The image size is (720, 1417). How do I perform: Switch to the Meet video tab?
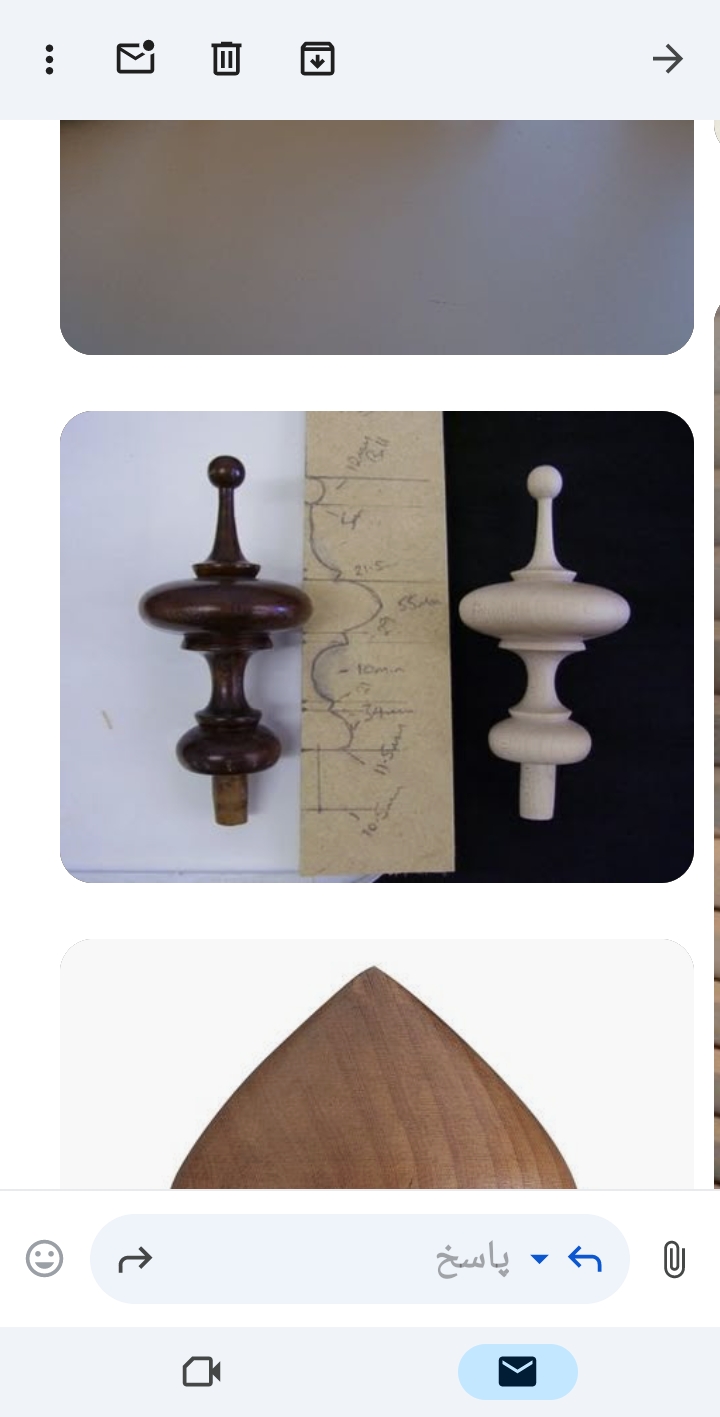point(201,1372)
